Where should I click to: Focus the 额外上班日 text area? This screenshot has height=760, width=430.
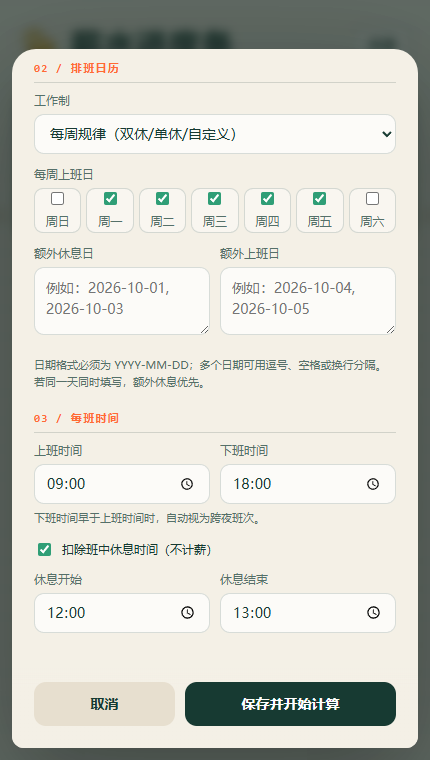pos(308,301)
